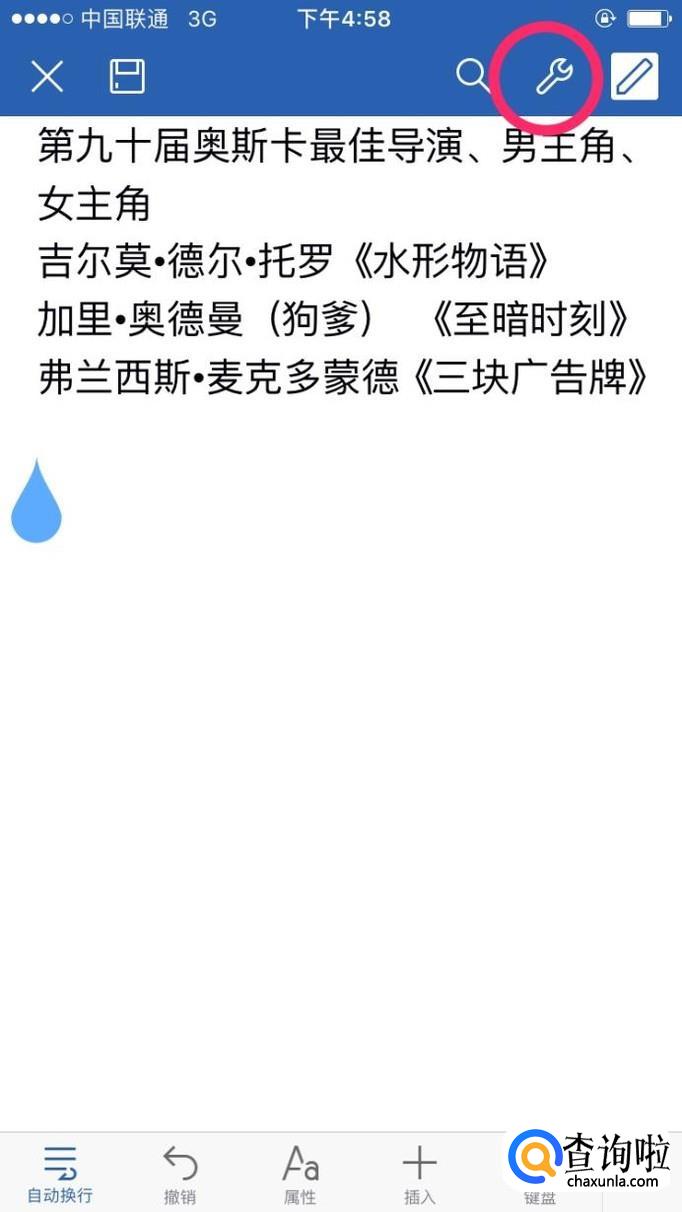The height and width of the screenshot is (1212, 682).
Task: Open the 属性 text properties panel
Action: point(300,1173)
